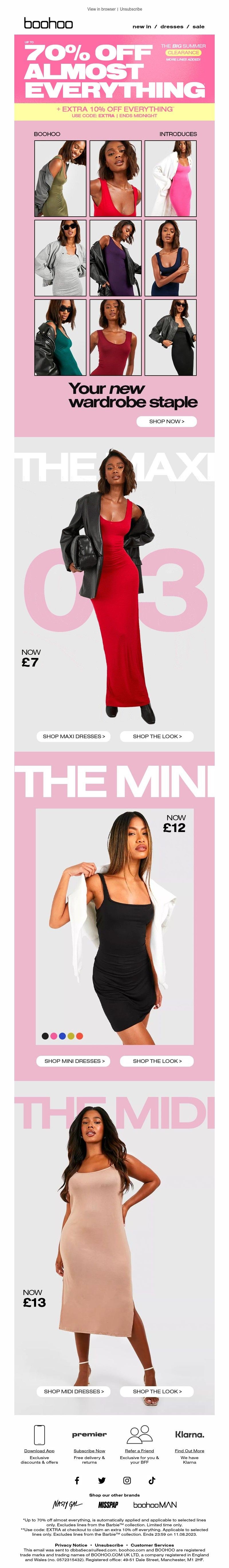Open boohoo's Facebook page icon
Screen dimensions: 229x1568
click(x=77, y=1480)
